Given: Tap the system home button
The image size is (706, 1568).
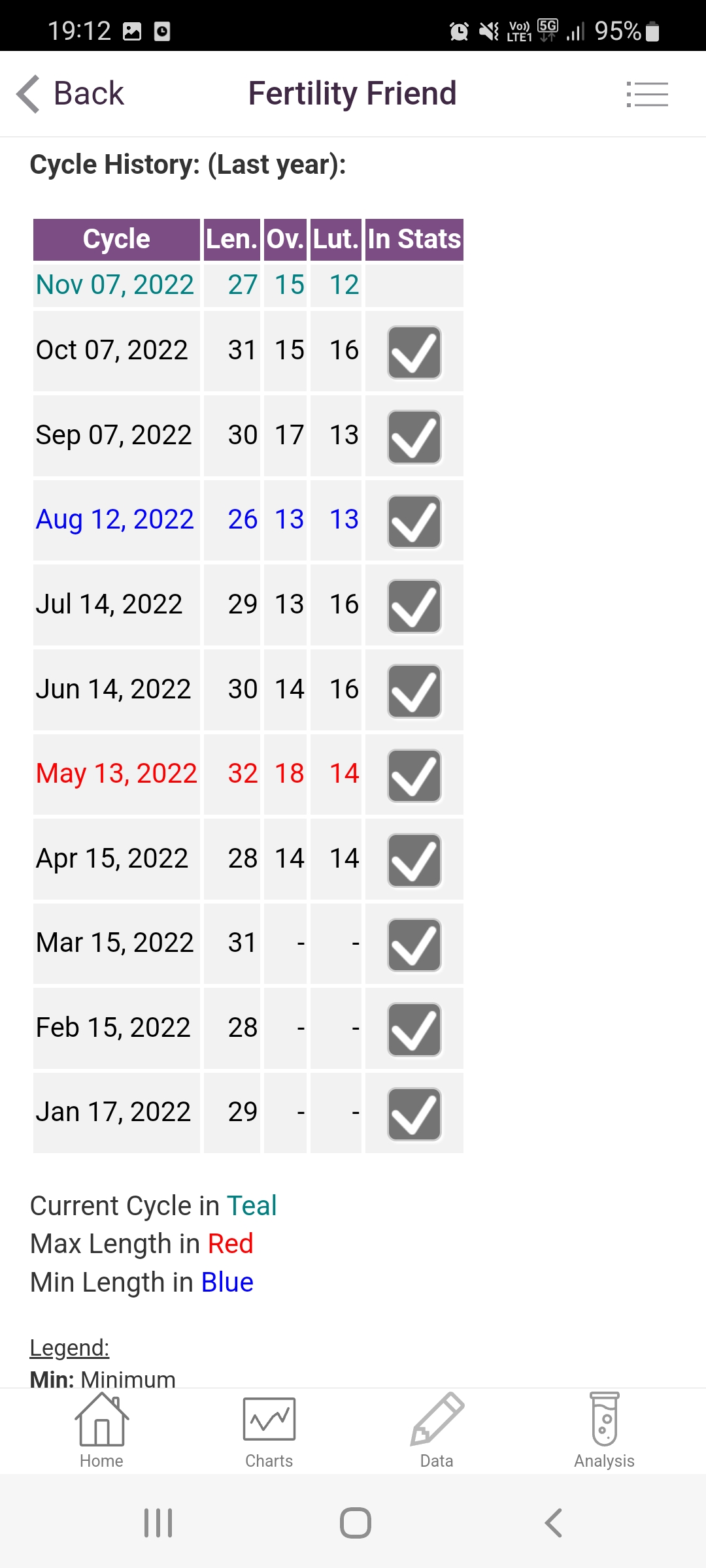Looking at the screenshot, I should [355, 1523].
